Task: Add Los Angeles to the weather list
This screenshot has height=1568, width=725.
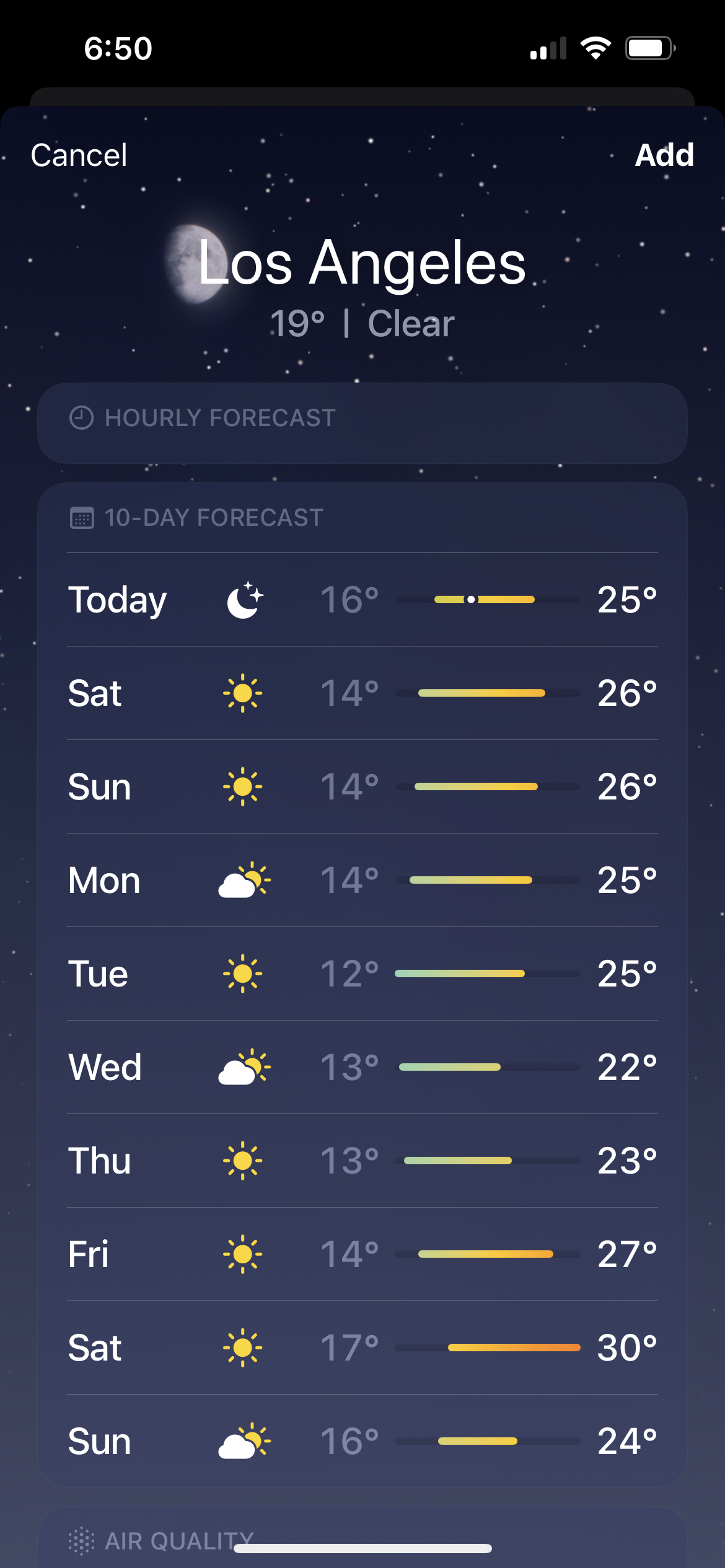Action: pos(664,155)
